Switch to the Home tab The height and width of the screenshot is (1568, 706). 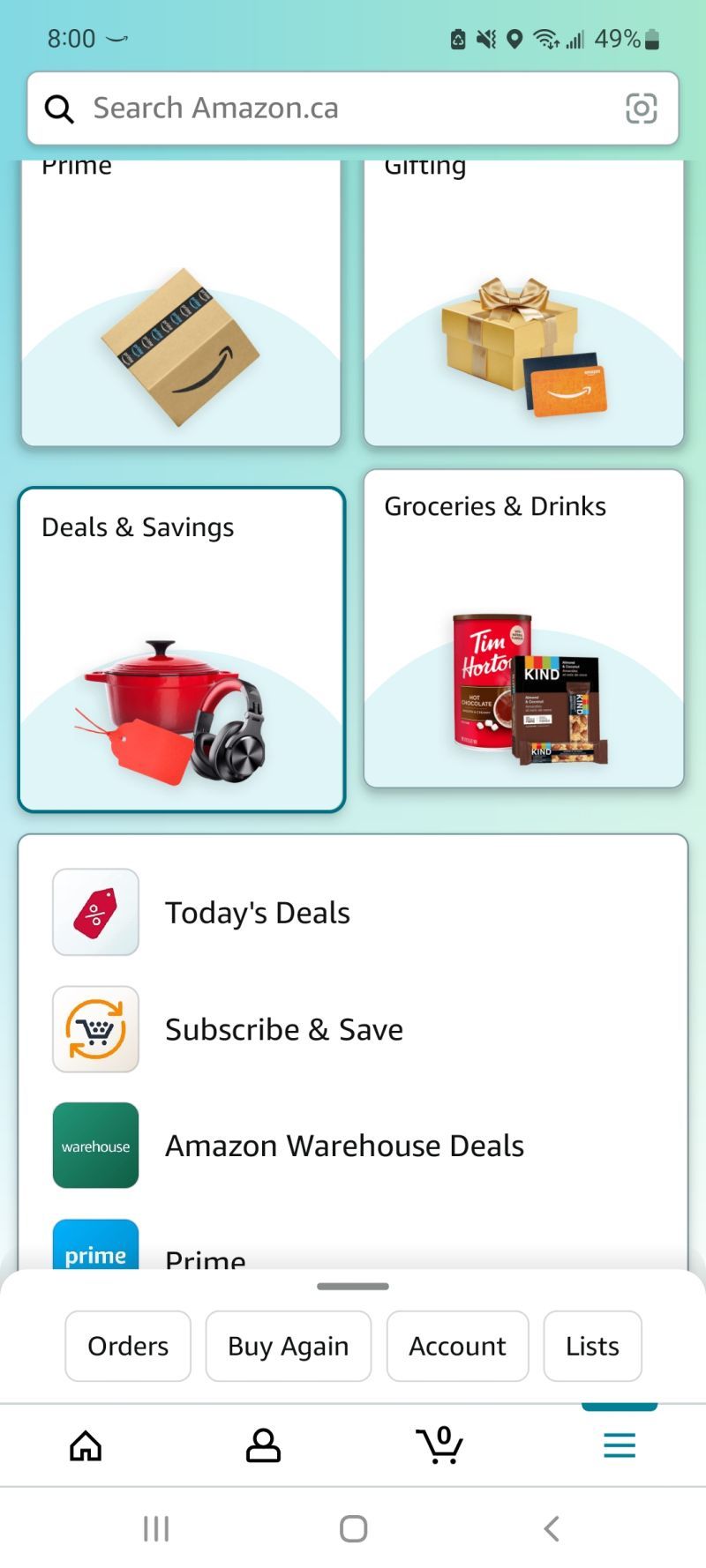point(86,1445)
